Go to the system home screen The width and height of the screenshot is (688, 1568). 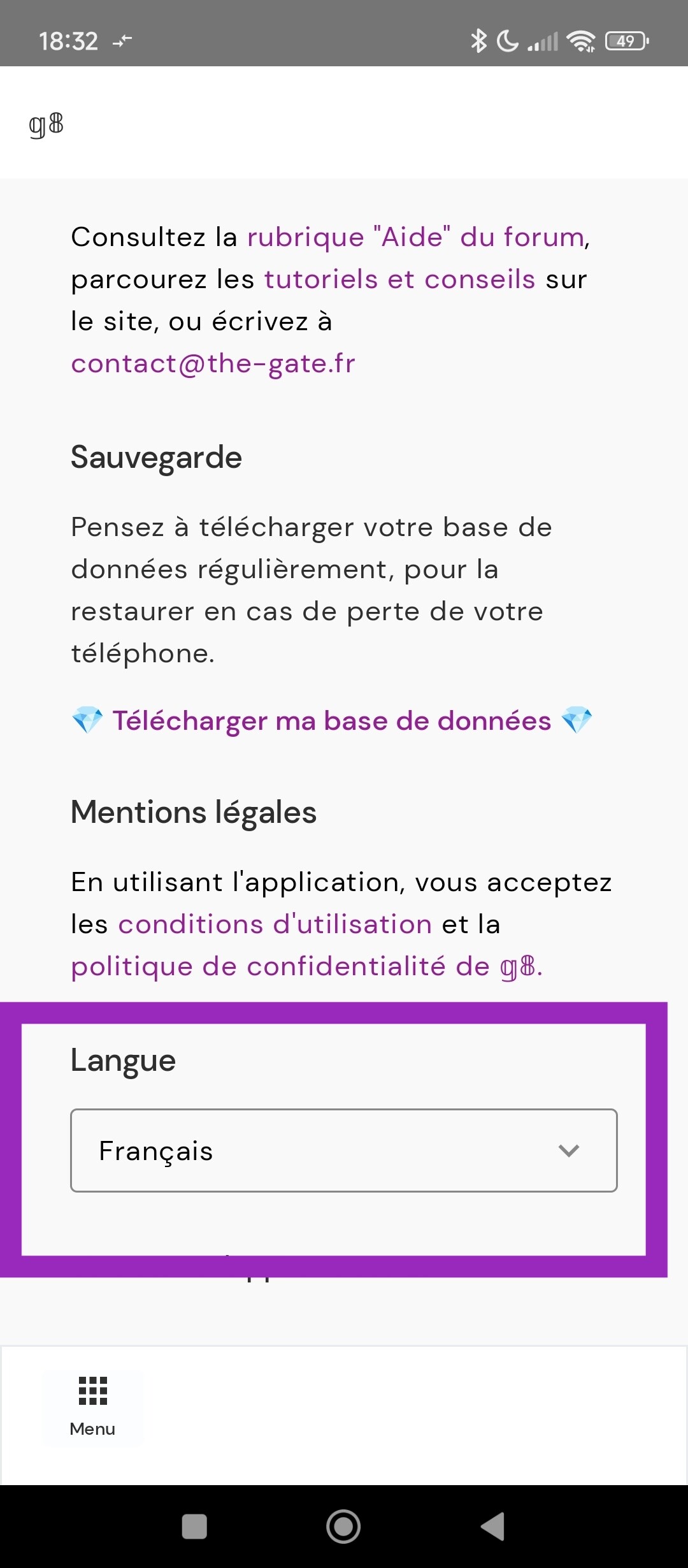343,1527
